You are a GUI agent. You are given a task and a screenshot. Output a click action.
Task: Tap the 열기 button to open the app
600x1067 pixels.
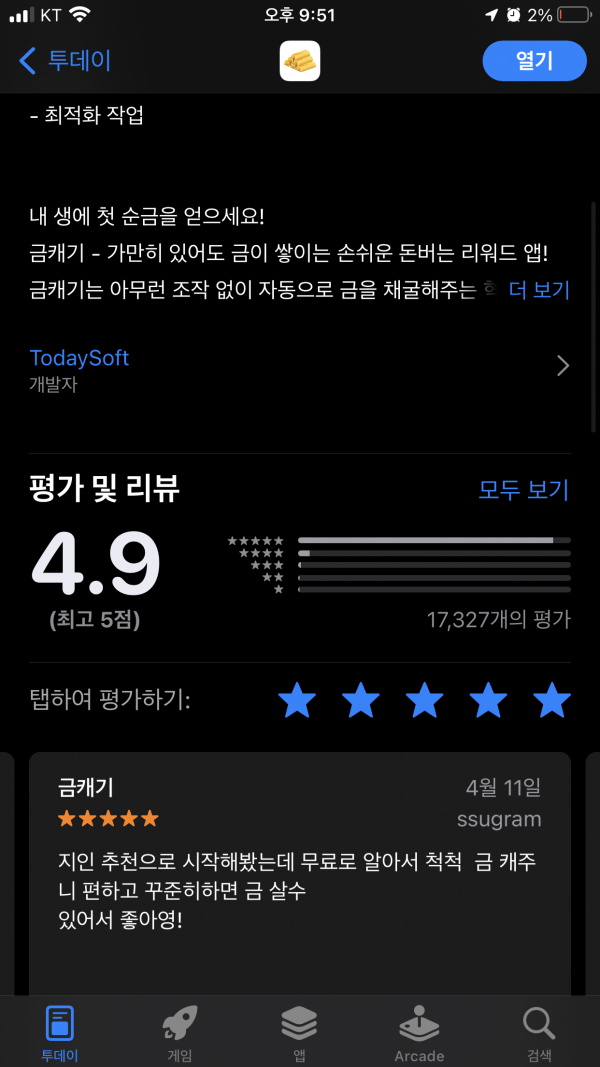point(534,61)
